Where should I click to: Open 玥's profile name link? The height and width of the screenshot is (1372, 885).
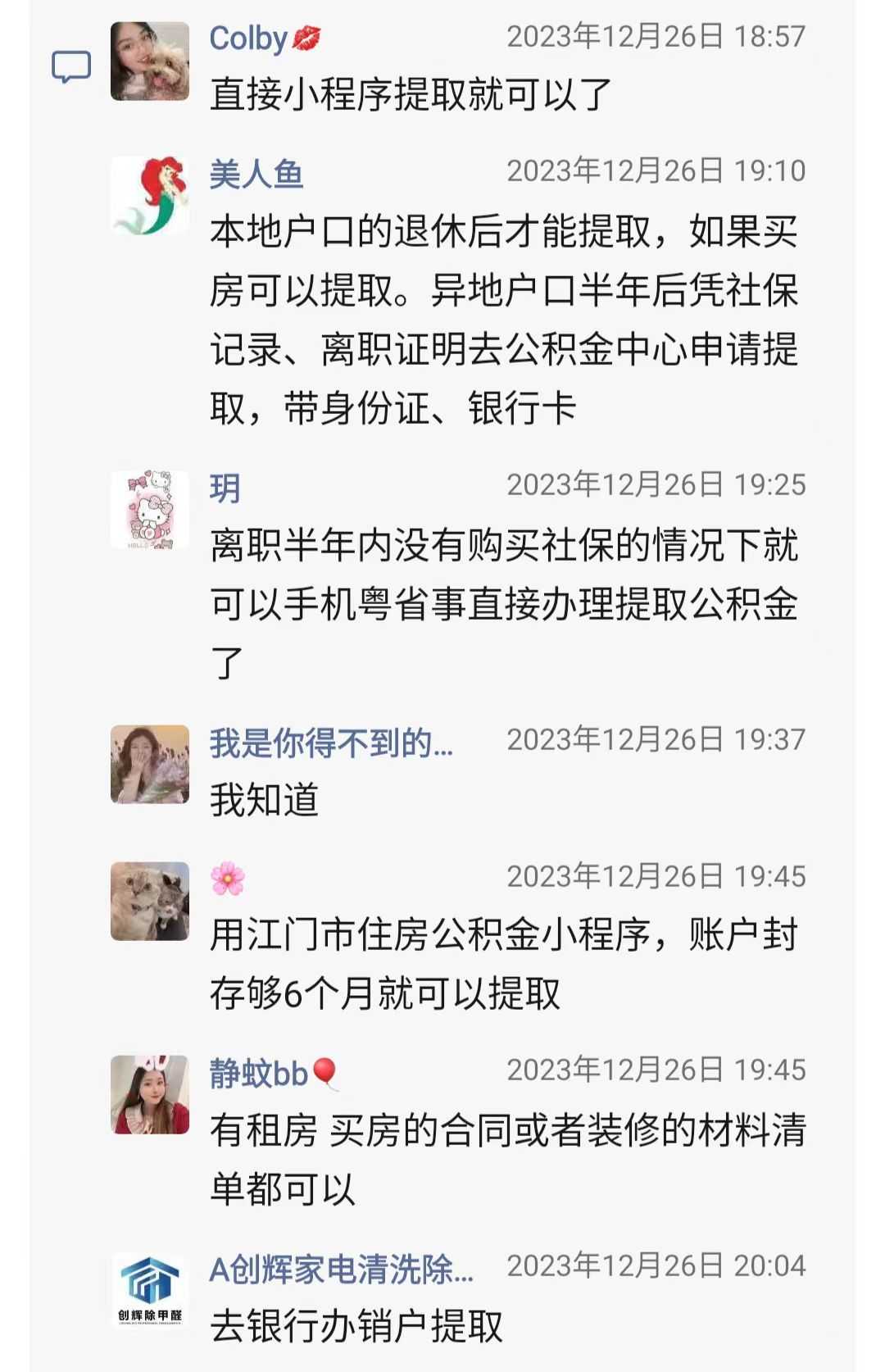225,488
